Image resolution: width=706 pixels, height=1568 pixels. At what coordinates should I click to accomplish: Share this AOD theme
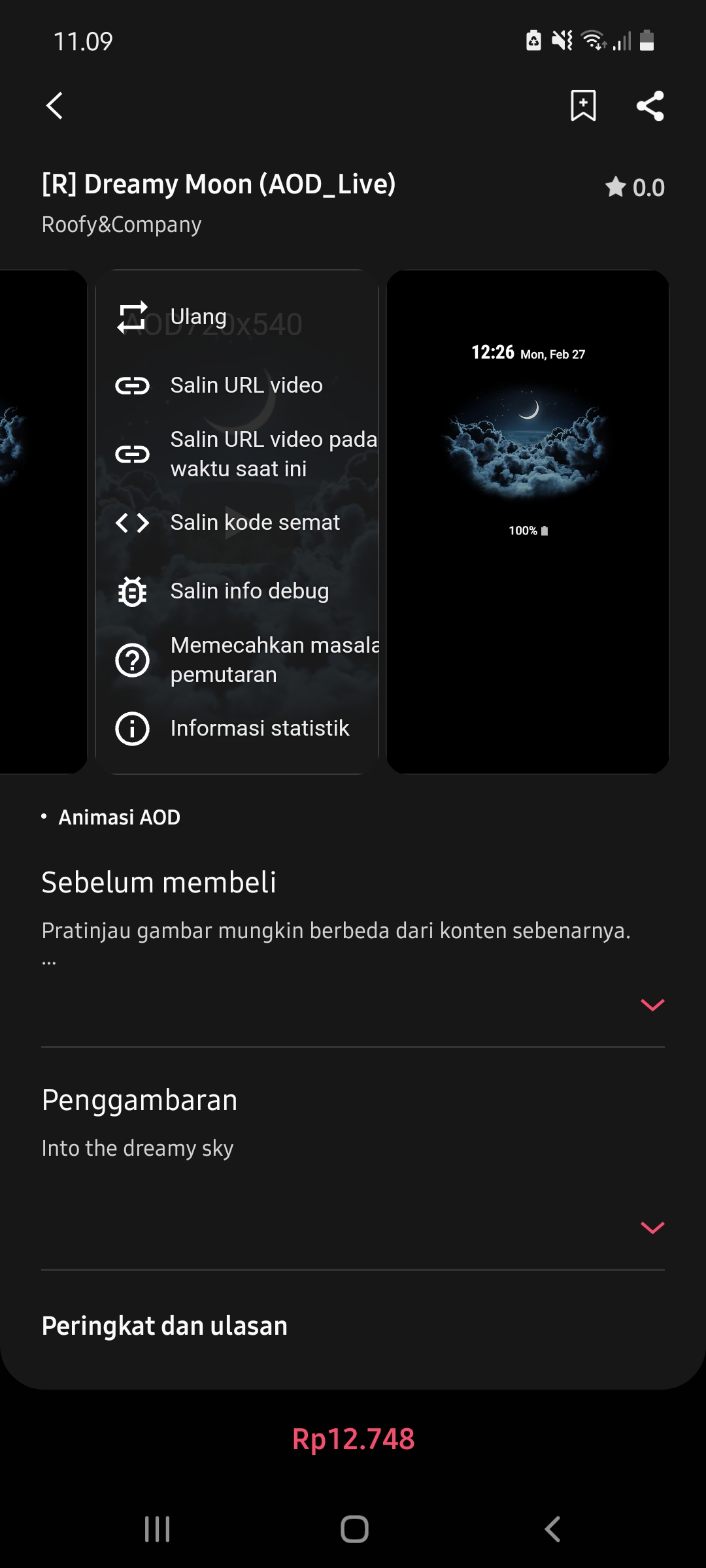(650, 106)
